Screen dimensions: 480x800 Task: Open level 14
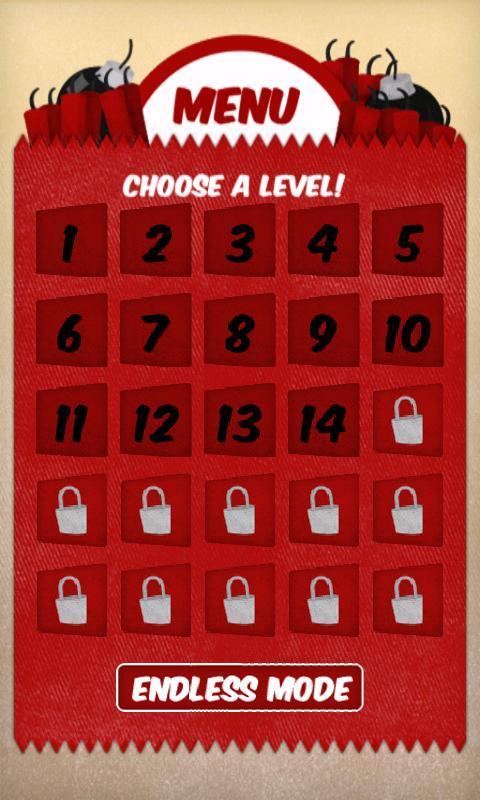tap(323, 420)
